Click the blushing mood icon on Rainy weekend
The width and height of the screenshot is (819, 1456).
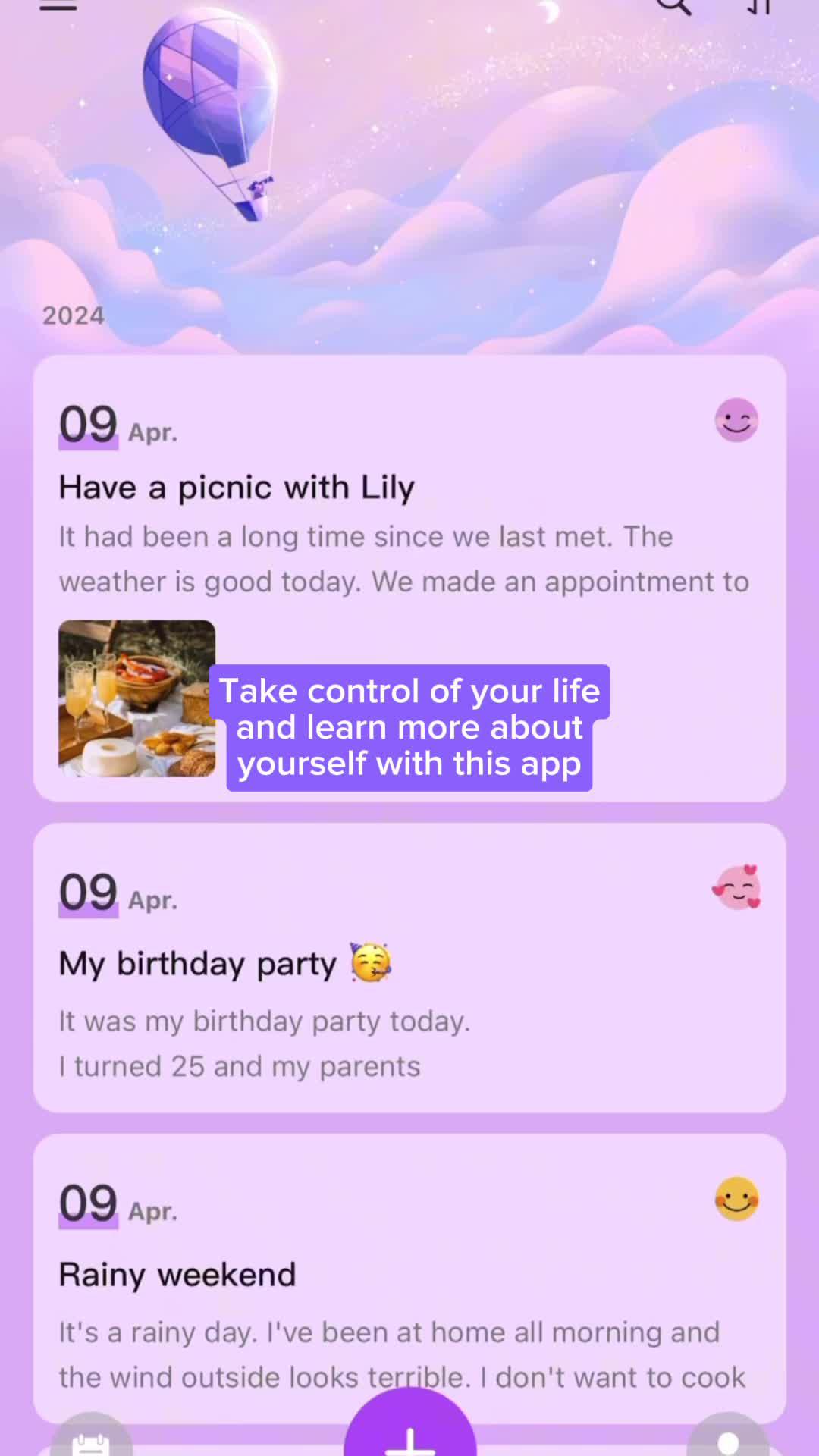736,1200
